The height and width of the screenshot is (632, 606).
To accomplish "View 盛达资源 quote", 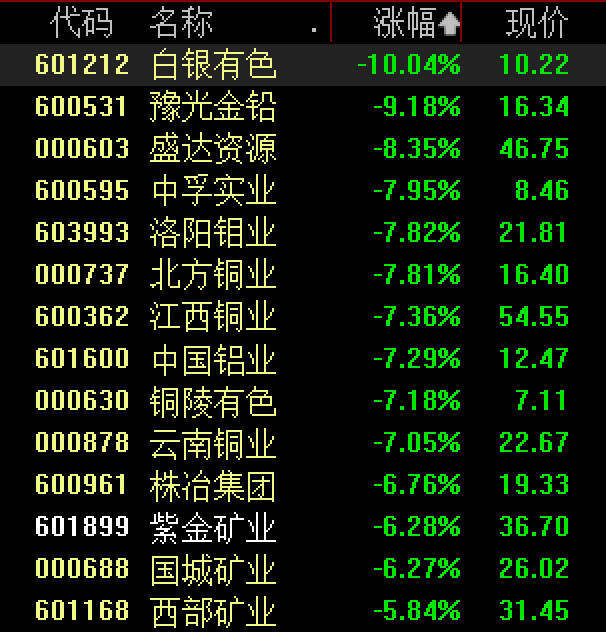I will (x=213, y=149).
